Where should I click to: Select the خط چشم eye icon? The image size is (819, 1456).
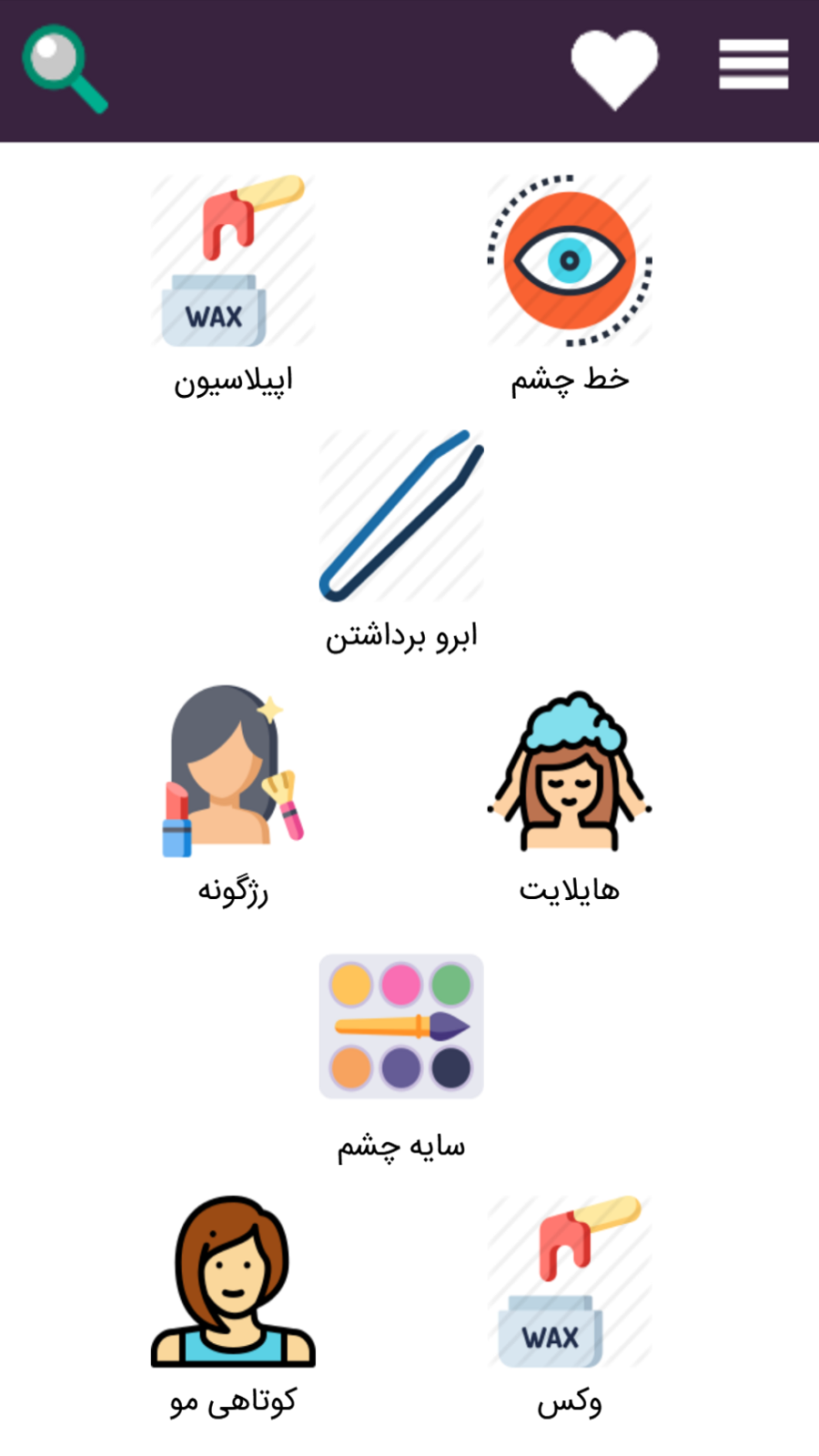click(569, 261)
